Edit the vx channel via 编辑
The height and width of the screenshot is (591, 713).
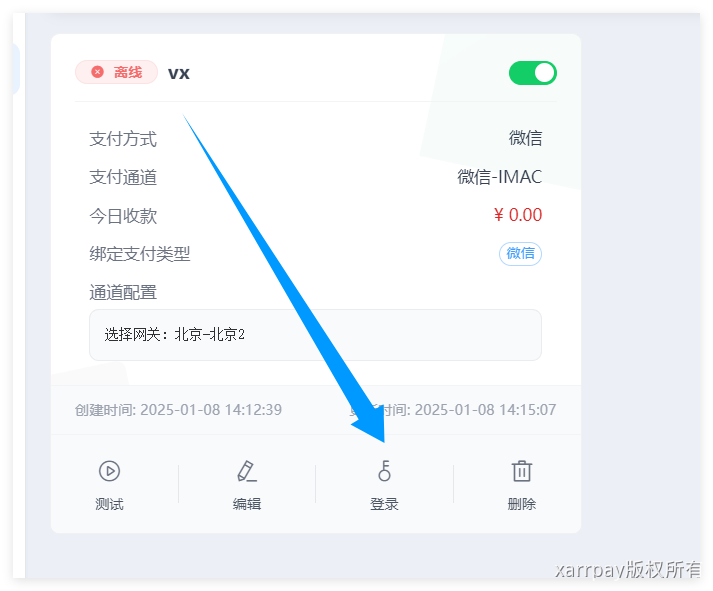pyautogui.click(x=247, y=484)
